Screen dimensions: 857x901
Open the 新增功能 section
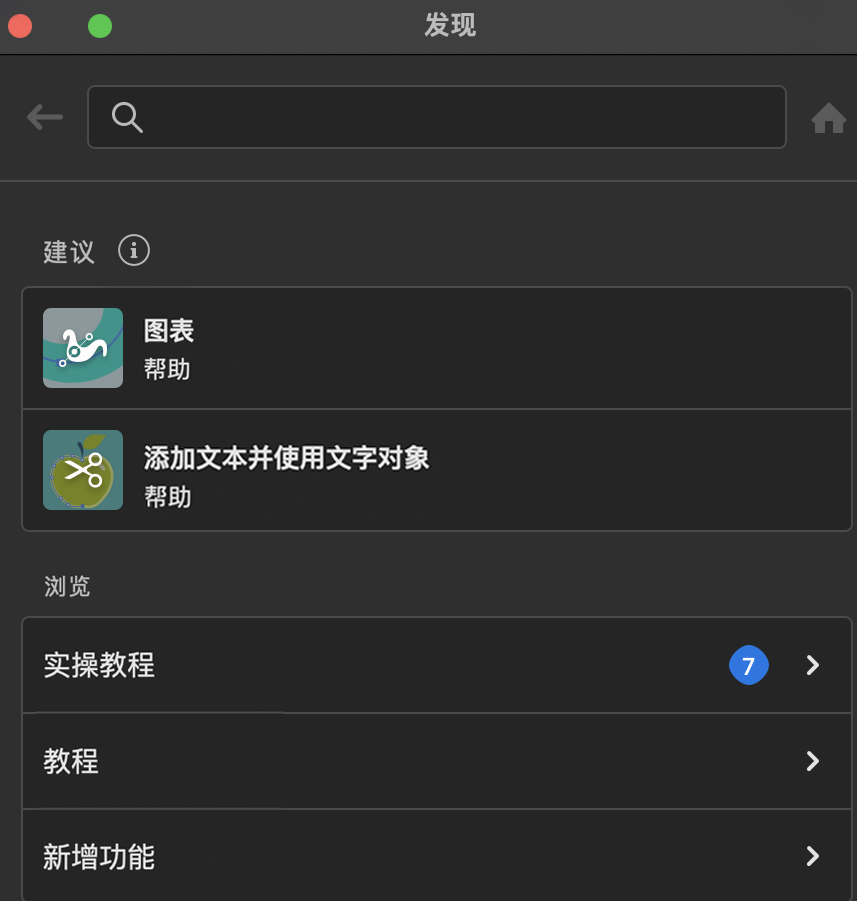point(436,856)
